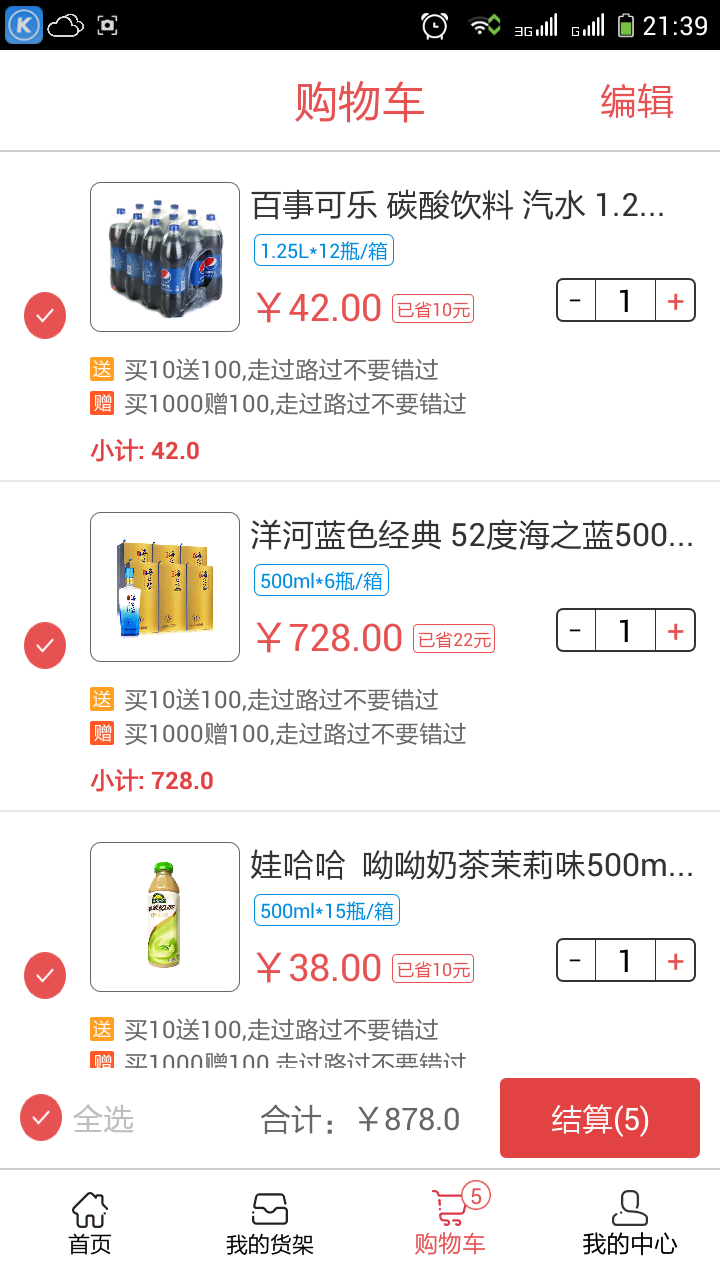This screenshot has width=720, height=1280.
Task: Increase 百事可乐 quantity with plus
Action: tap(675, 301)
